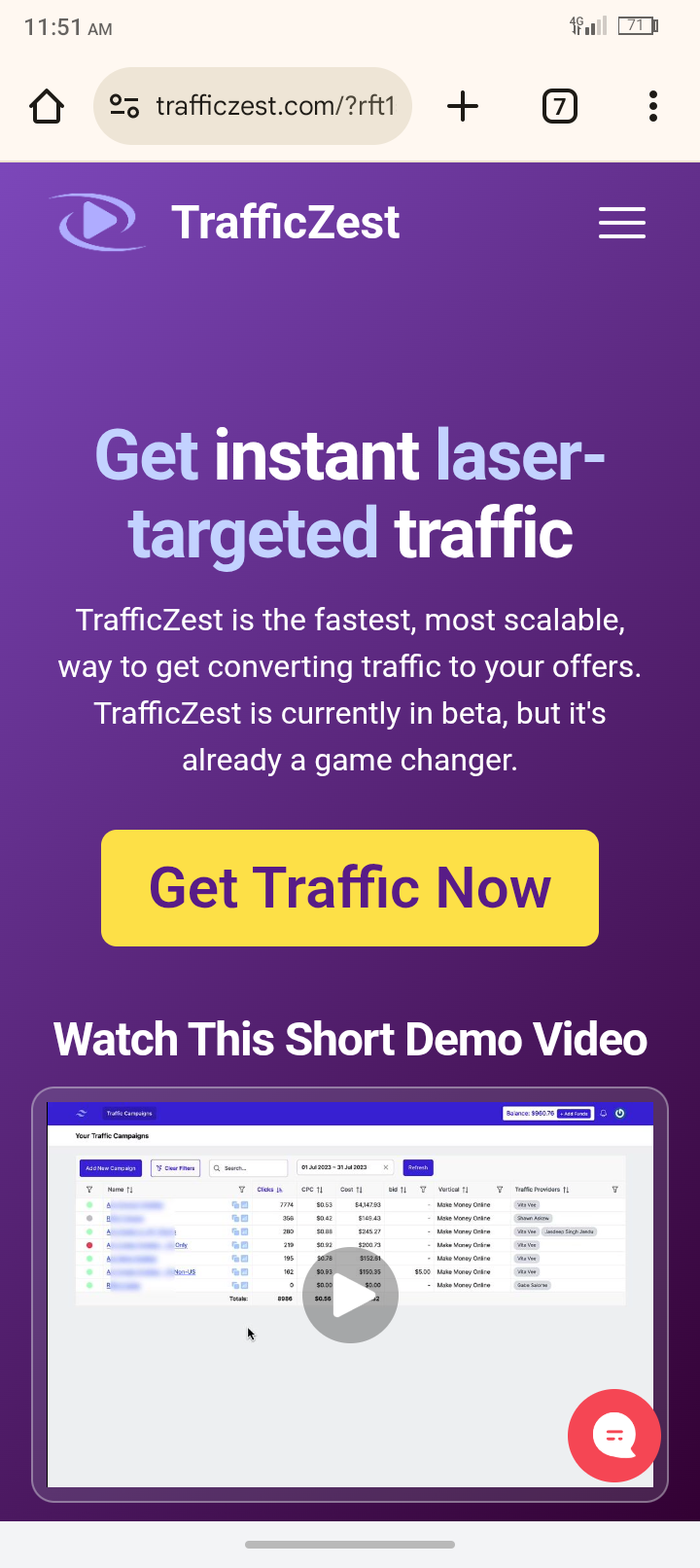View site information icon in address bar
Screen dimensions: 700x1568
(124, 106)
